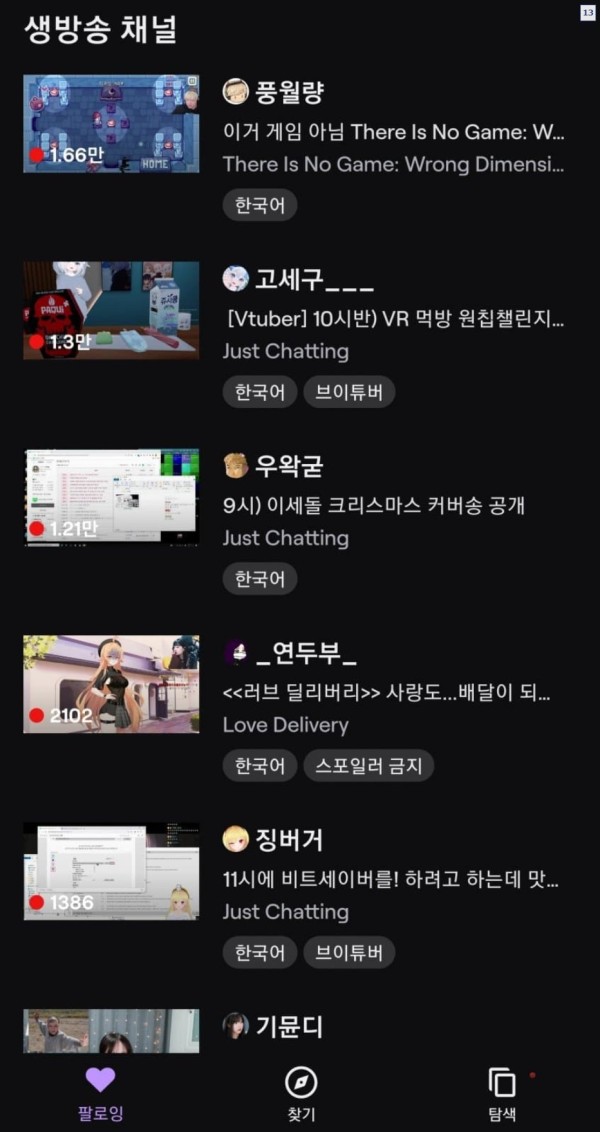
Task: Open _연두부_'s Love Delivery stream
Action: tap(111, 684)
